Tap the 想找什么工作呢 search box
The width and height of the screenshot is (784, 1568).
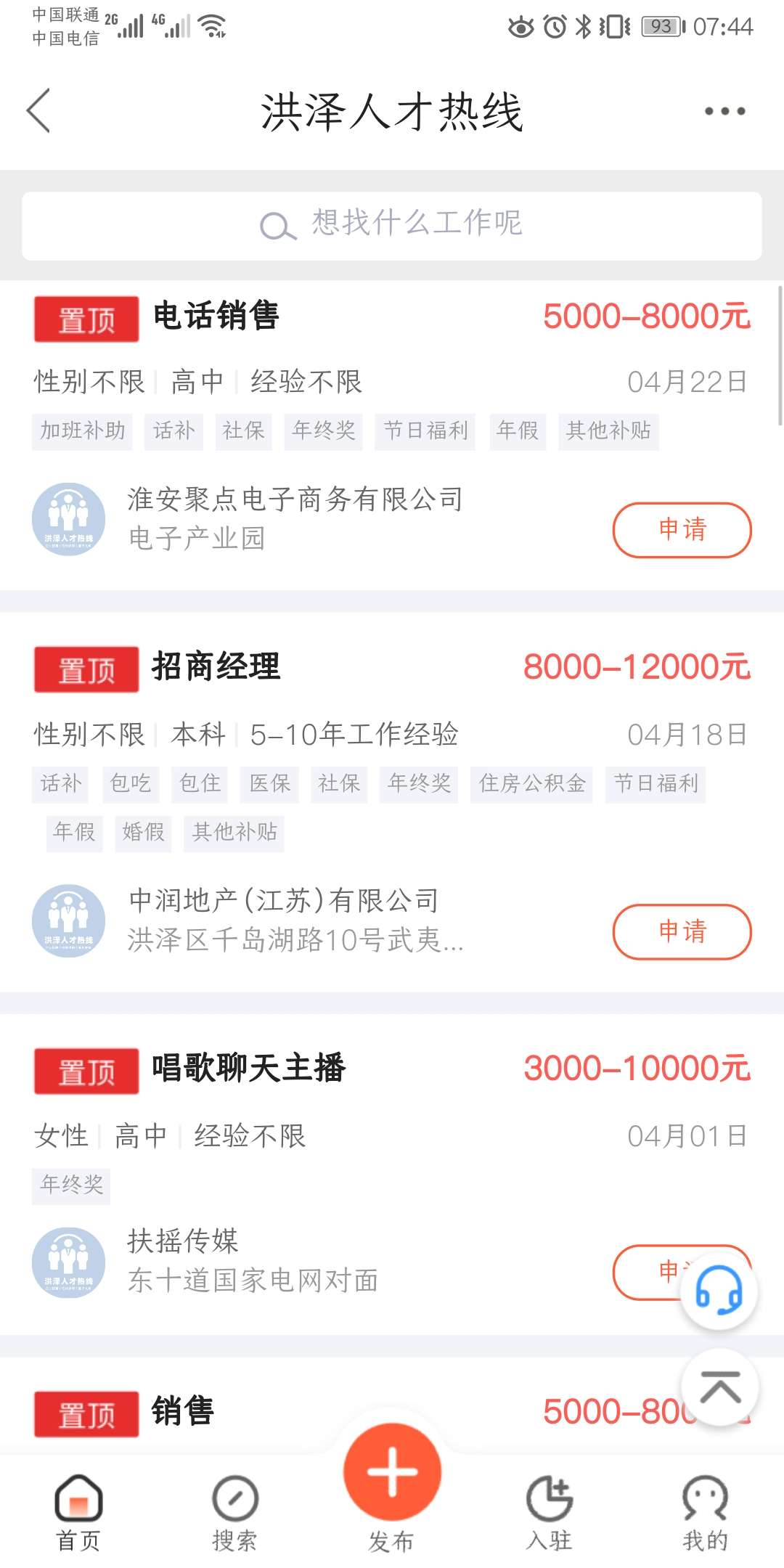392,226
